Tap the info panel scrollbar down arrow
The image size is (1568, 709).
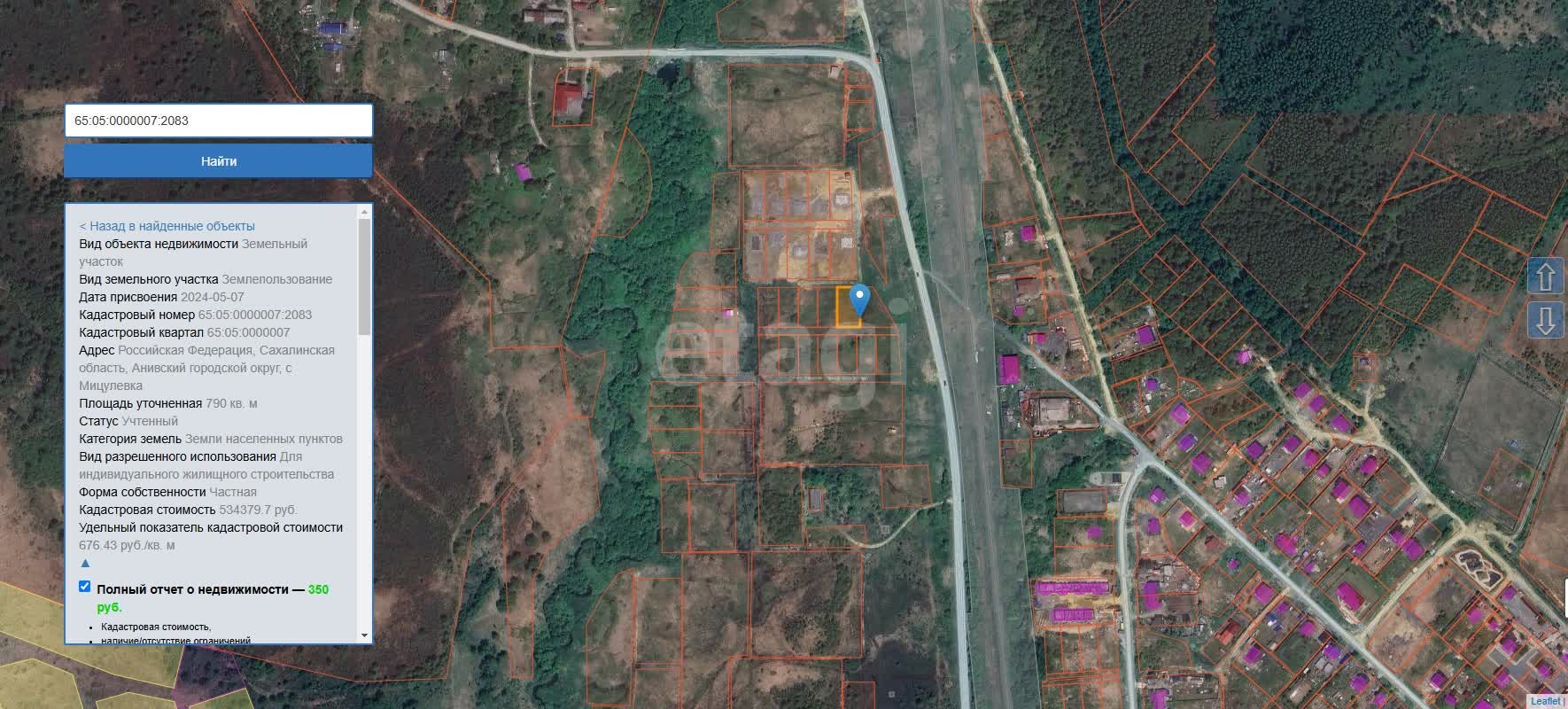click(364, 635)
